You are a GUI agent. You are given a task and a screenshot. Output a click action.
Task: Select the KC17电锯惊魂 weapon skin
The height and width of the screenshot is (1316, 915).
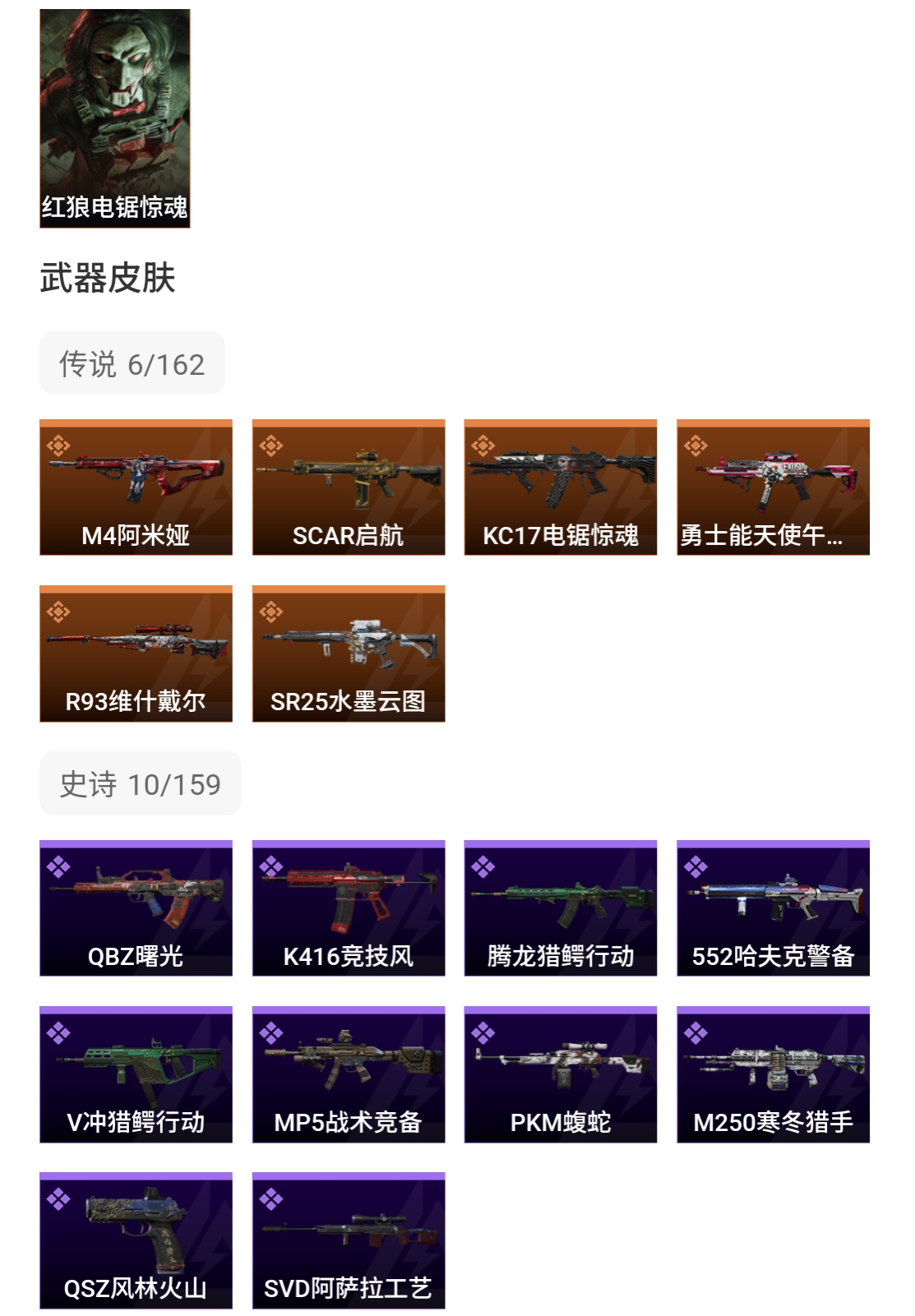pos(560,487)
